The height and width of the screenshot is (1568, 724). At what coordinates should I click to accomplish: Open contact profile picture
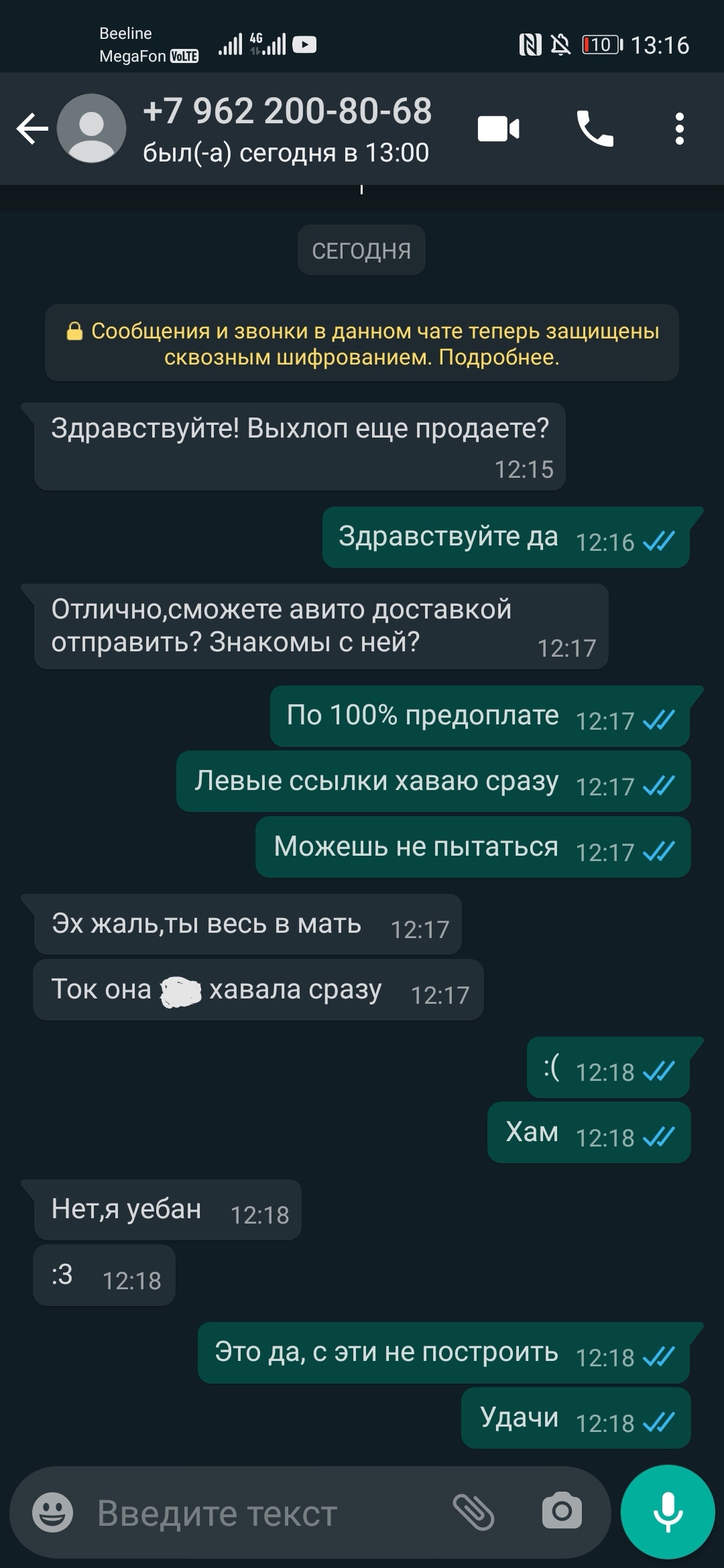(x=91, y=129)
